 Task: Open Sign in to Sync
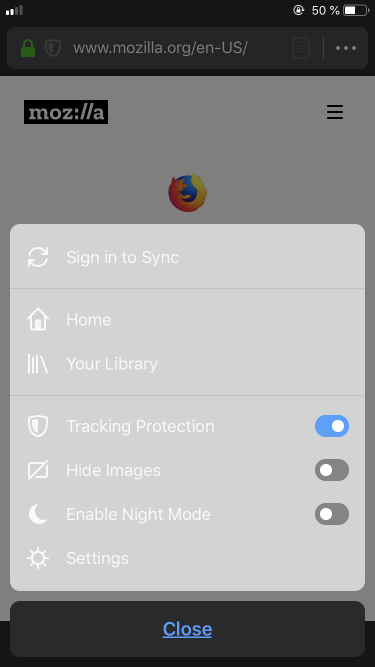pos(187,257)
